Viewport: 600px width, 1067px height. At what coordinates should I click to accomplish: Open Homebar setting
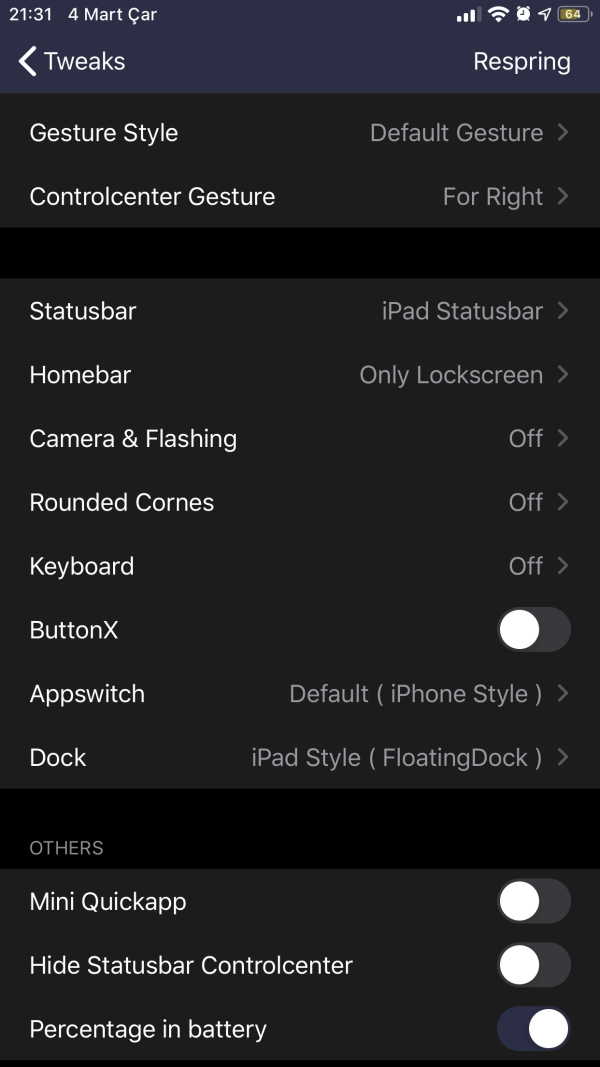pos(300,375)
